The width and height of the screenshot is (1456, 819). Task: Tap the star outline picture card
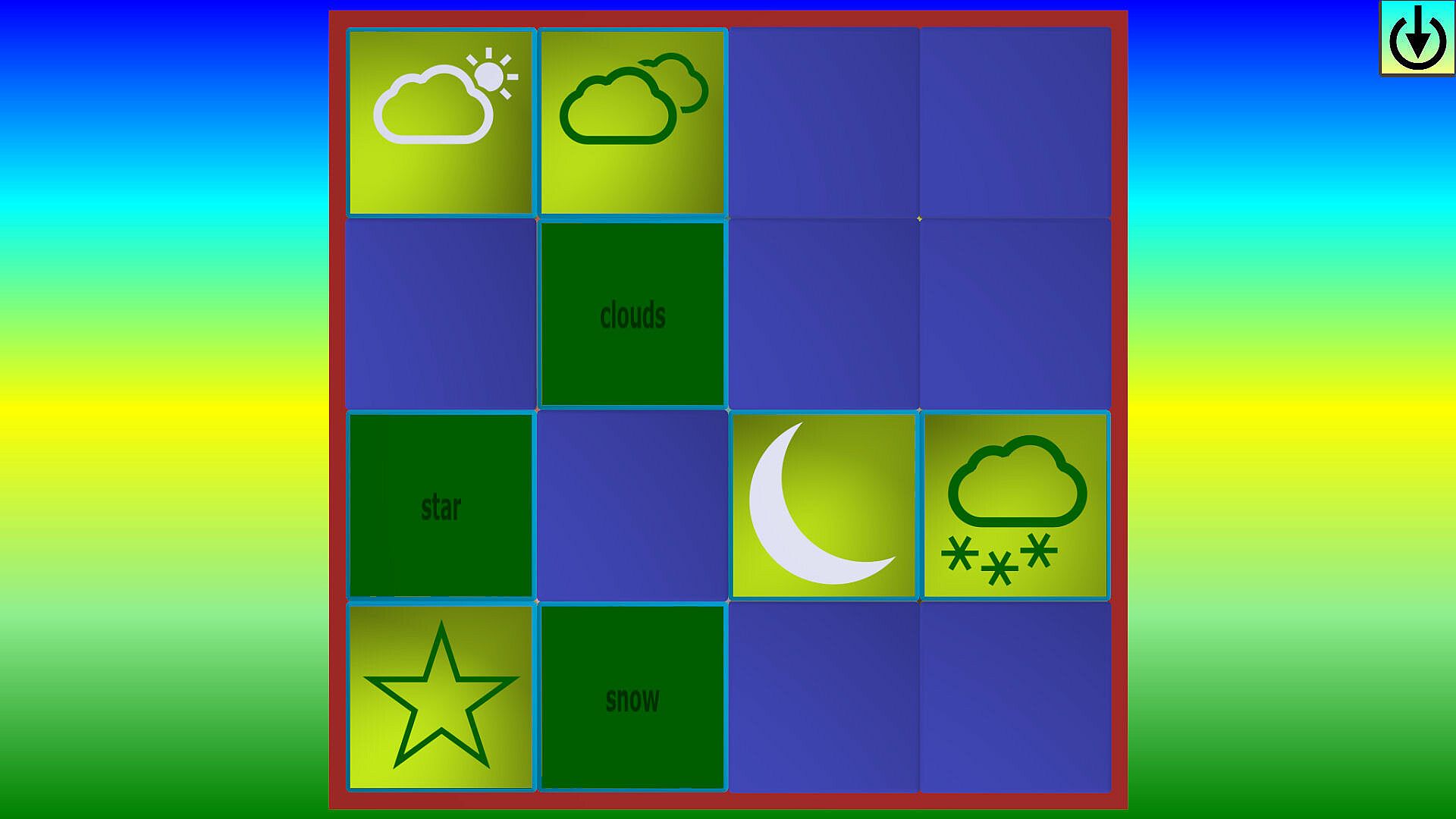click(x=441, y=697)
